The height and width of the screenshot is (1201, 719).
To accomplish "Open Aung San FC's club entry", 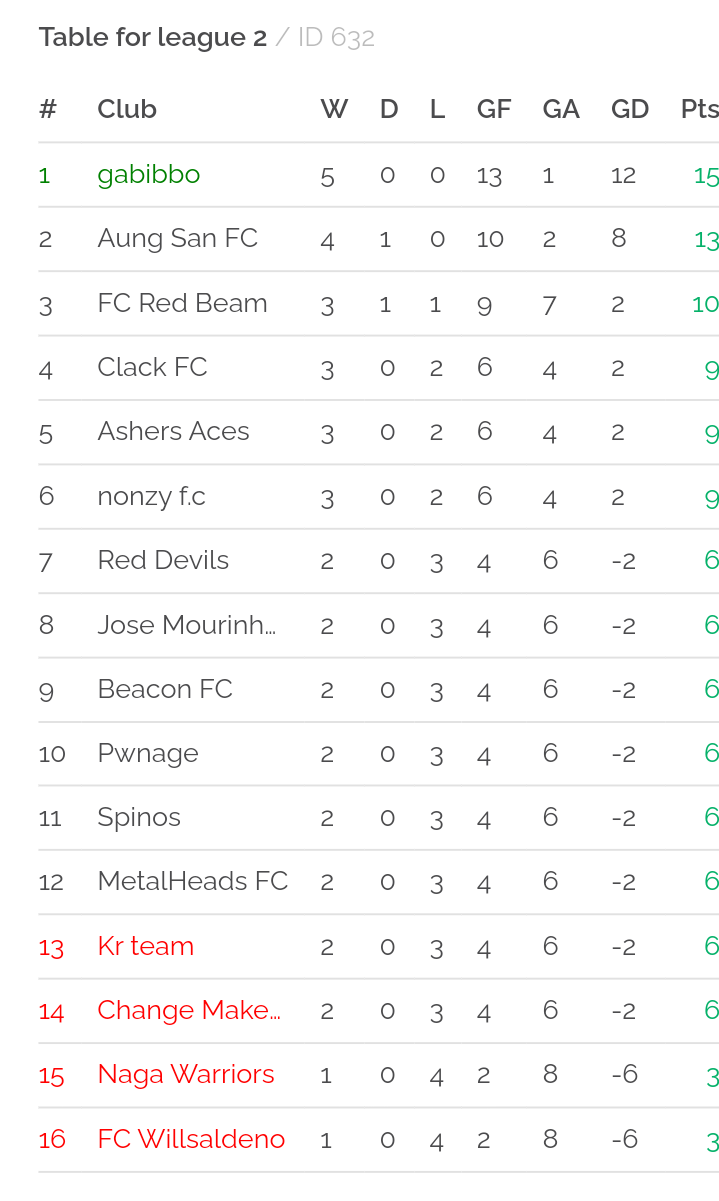I will click(x=177, y=238).
